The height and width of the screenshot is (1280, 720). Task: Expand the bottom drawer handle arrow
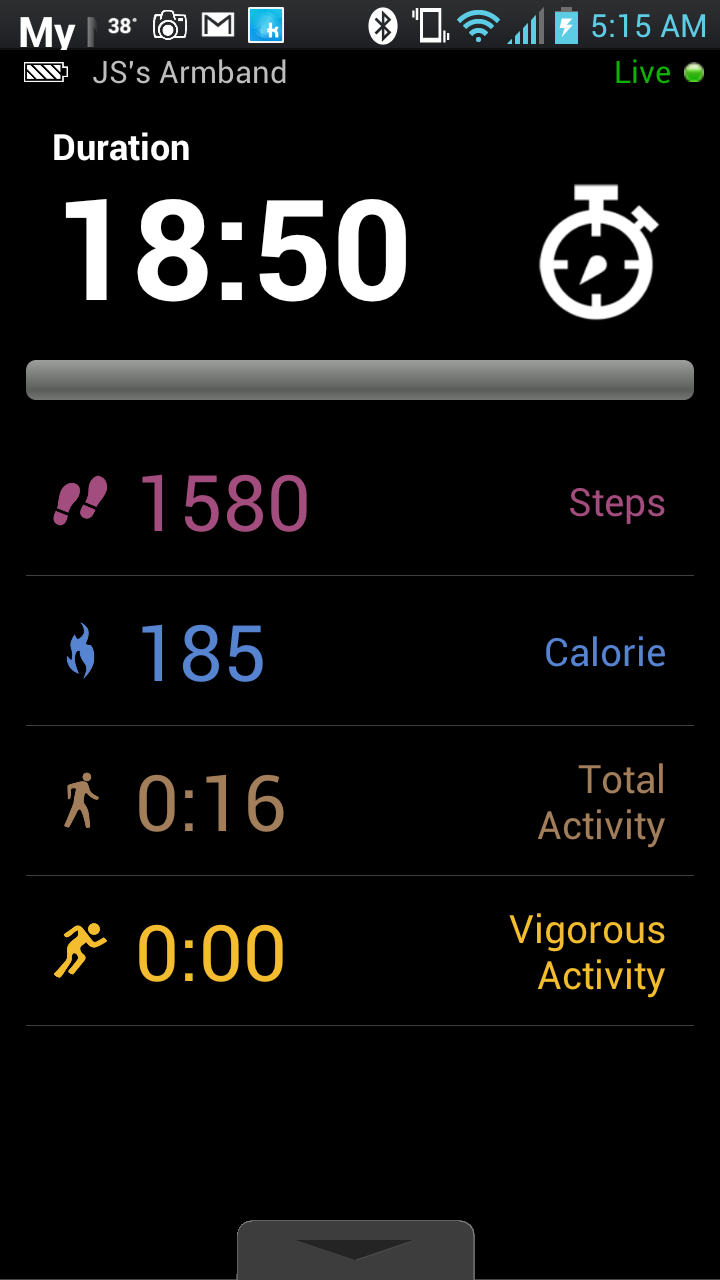[x=355, y=1250]
